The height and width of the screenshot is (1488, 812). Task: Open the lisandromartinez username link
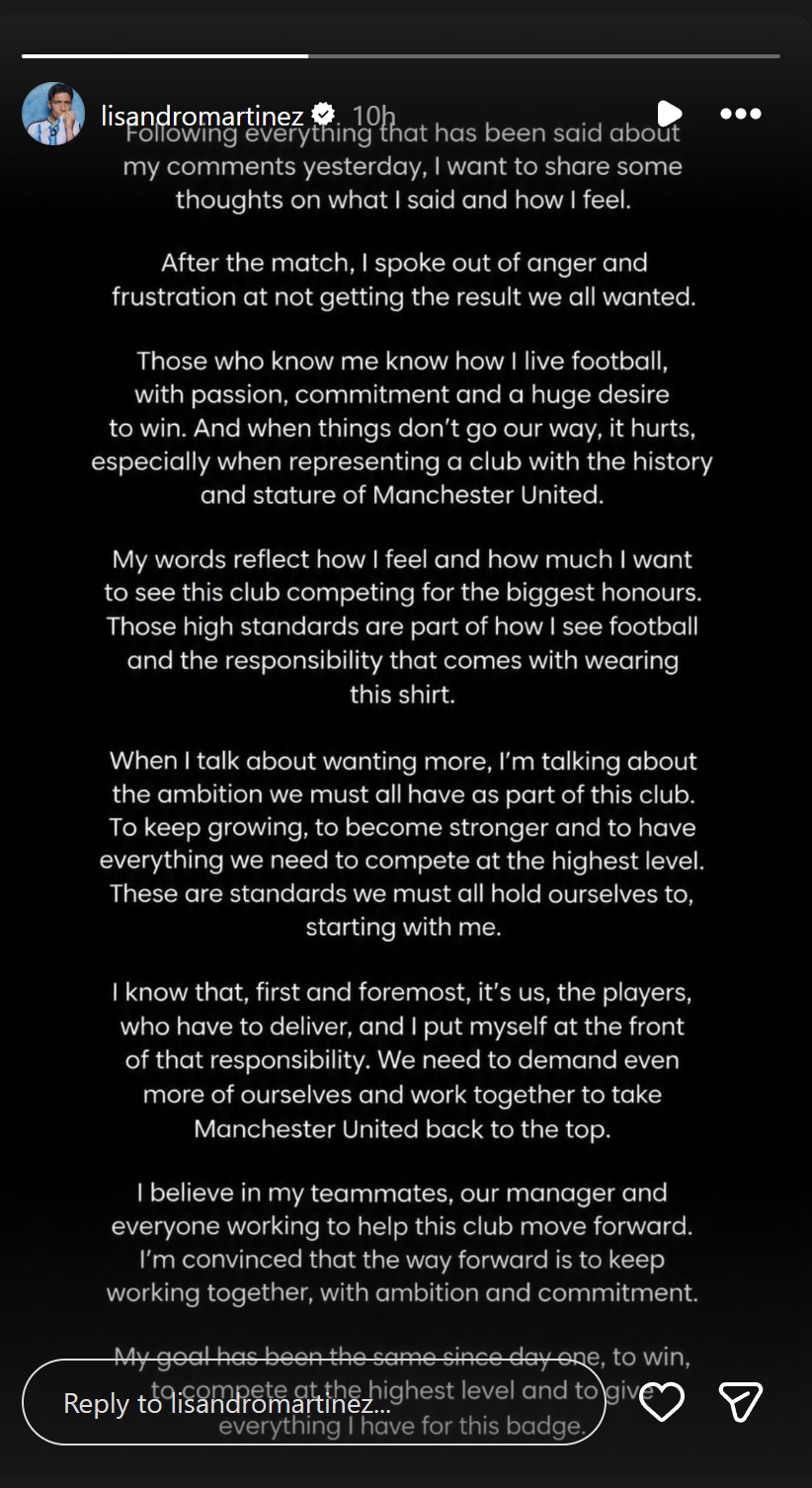coord(203,116)
